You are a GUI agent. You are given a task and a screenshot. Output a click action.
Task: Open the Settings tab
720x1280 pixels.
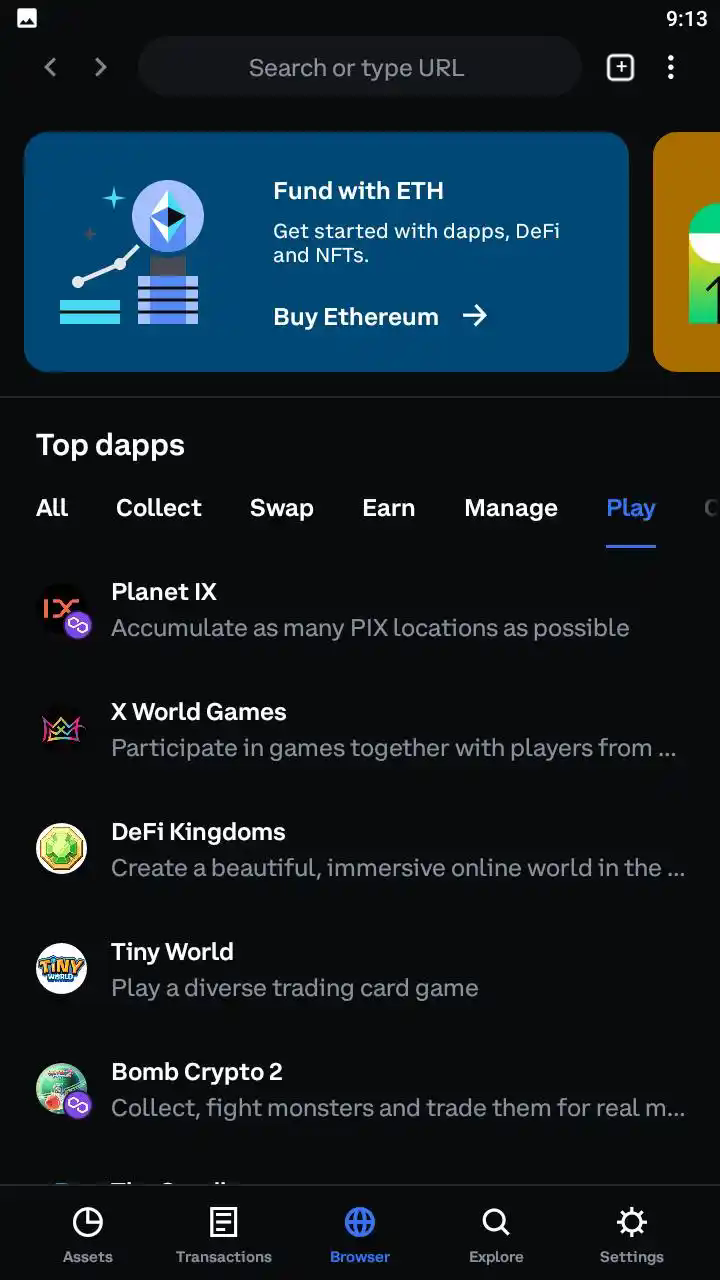tap(631, 1235)
